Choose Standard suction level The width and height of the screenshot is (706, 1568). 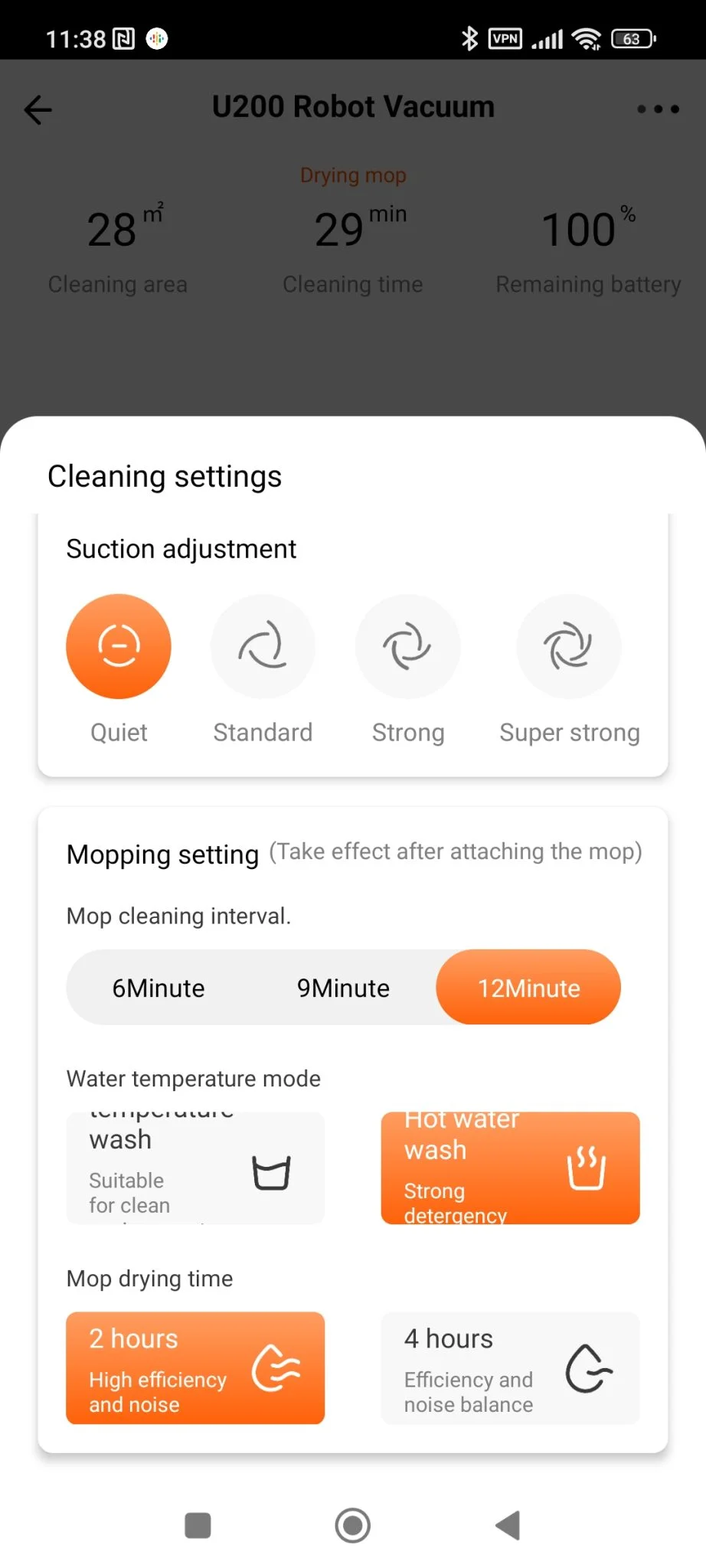pyautogui.click(x=263, y=647)
